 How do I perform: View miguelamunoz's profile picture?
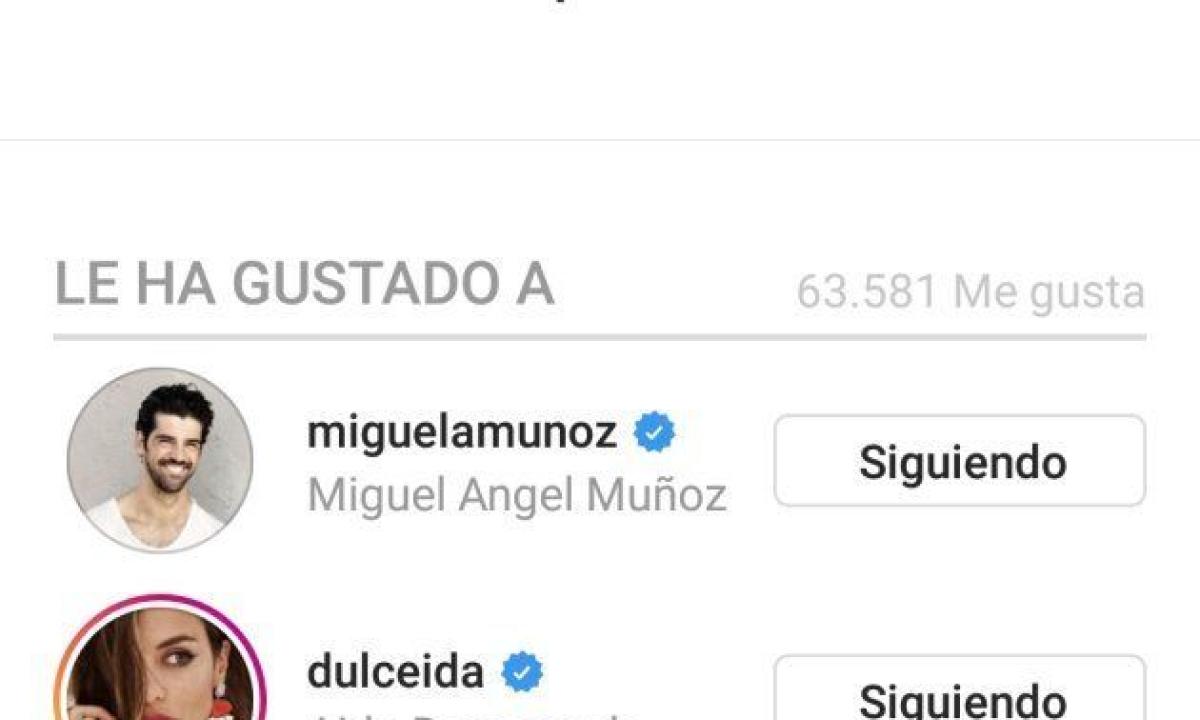point(160,460)
